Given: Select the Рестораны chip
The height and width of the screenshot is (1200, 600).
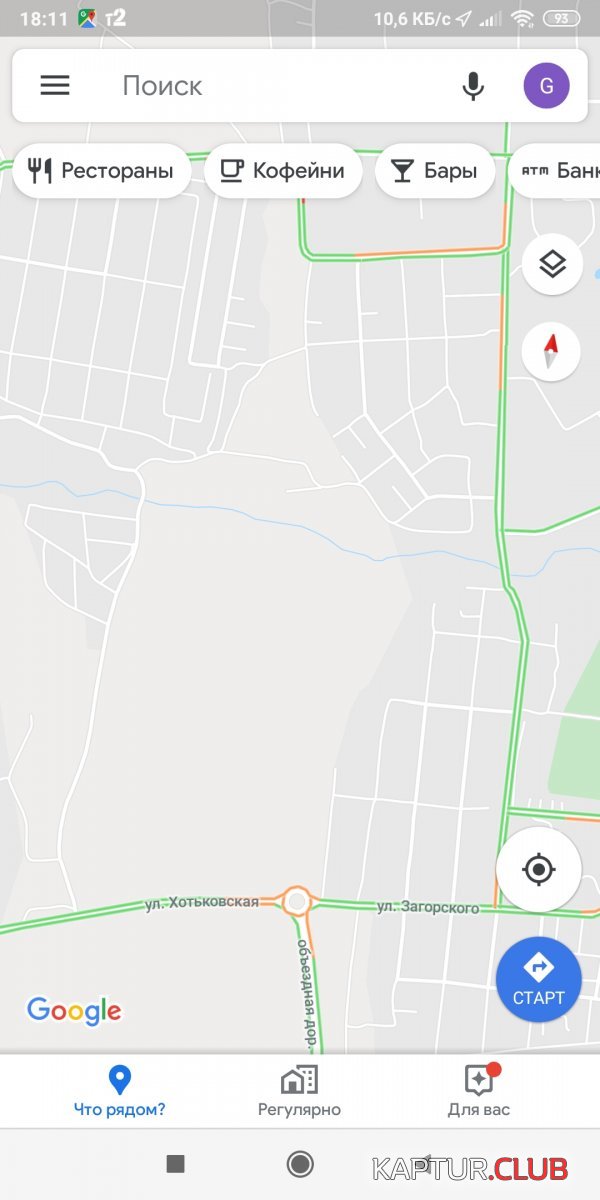Looking at the screenshot, I should (101, 171).
